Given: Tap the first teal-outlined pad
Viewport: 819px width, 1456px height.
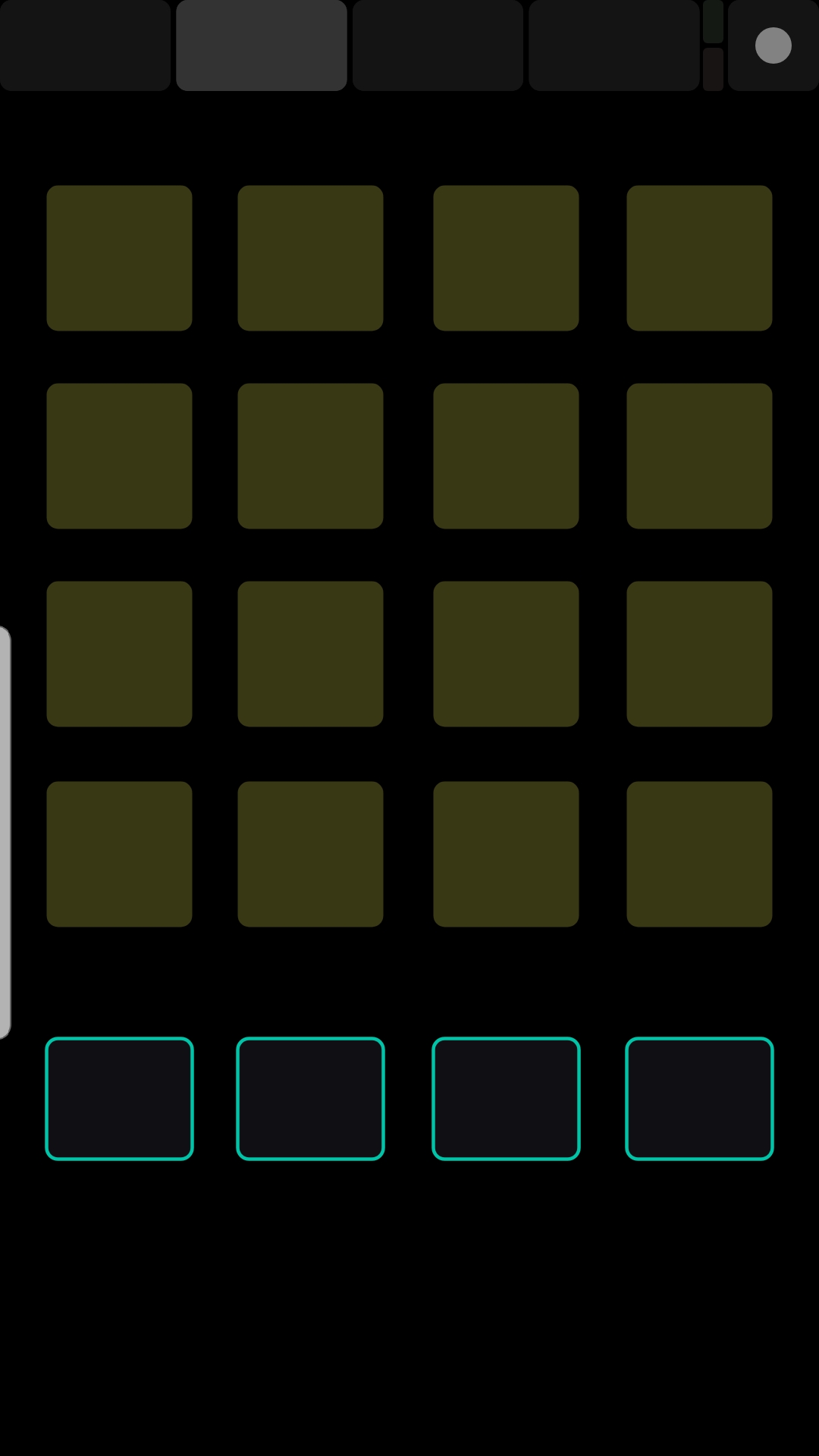Looking at the screenshot, I should coord(119,1098).
